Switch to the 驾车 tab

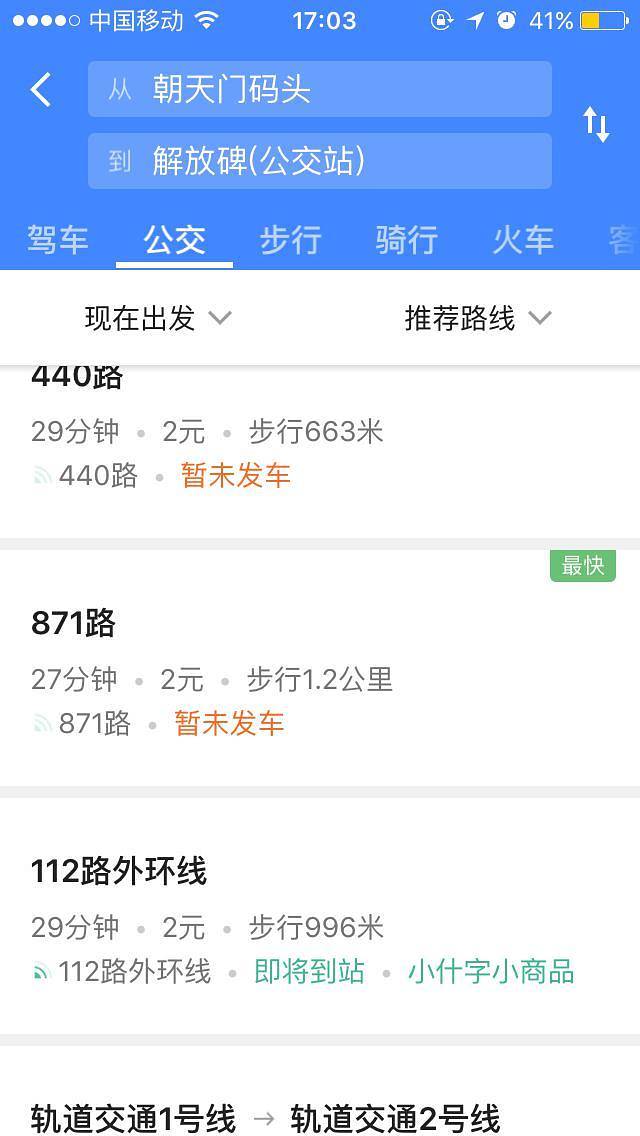point(58,240)
